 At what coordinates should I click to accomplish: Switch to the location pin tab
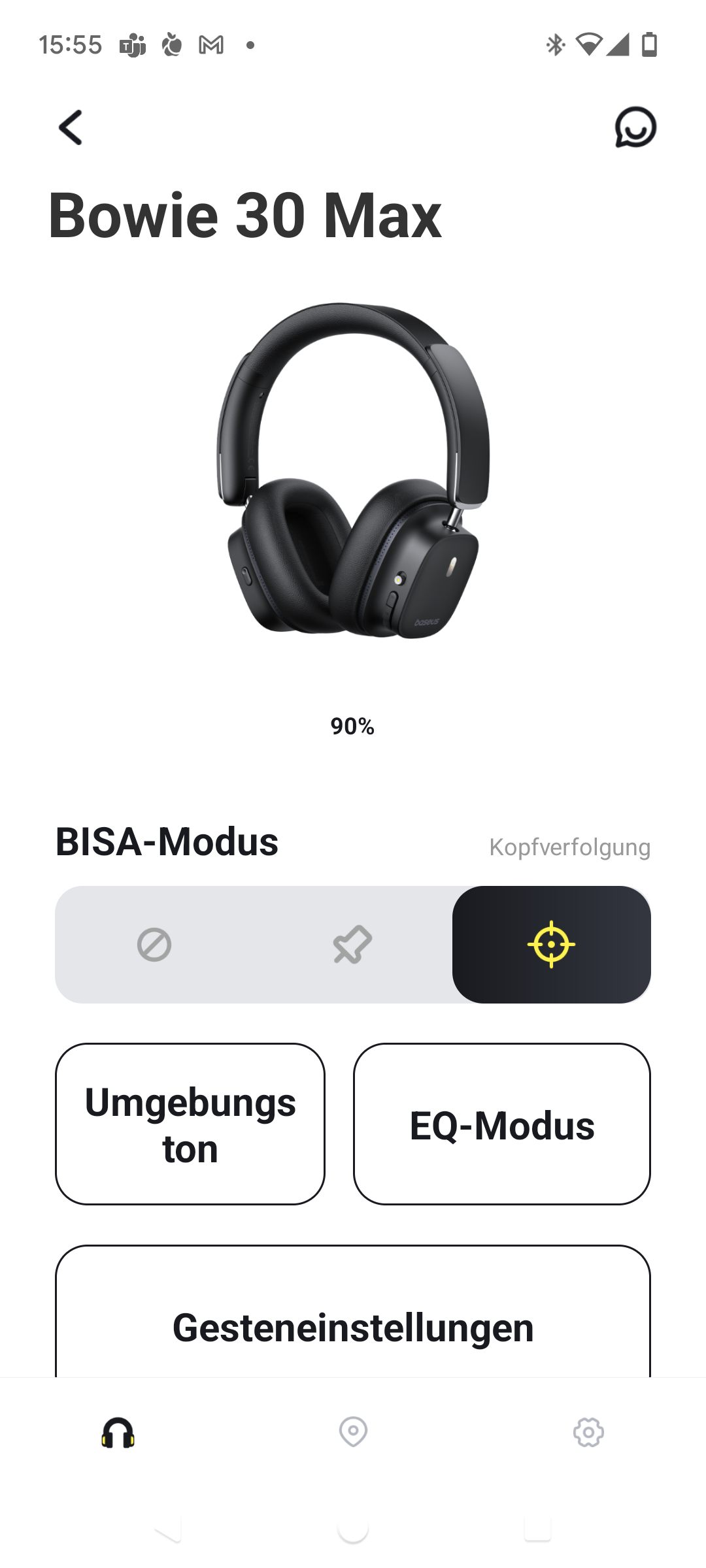pyautogui.click(x=353, y=1432)
